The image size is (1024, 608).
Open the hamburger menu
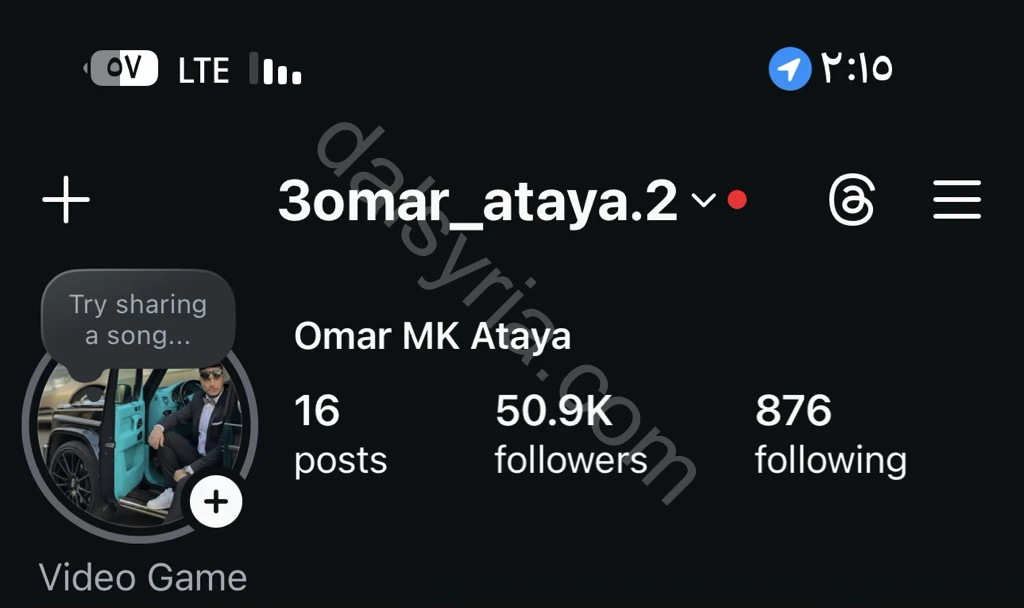point(957,201)
